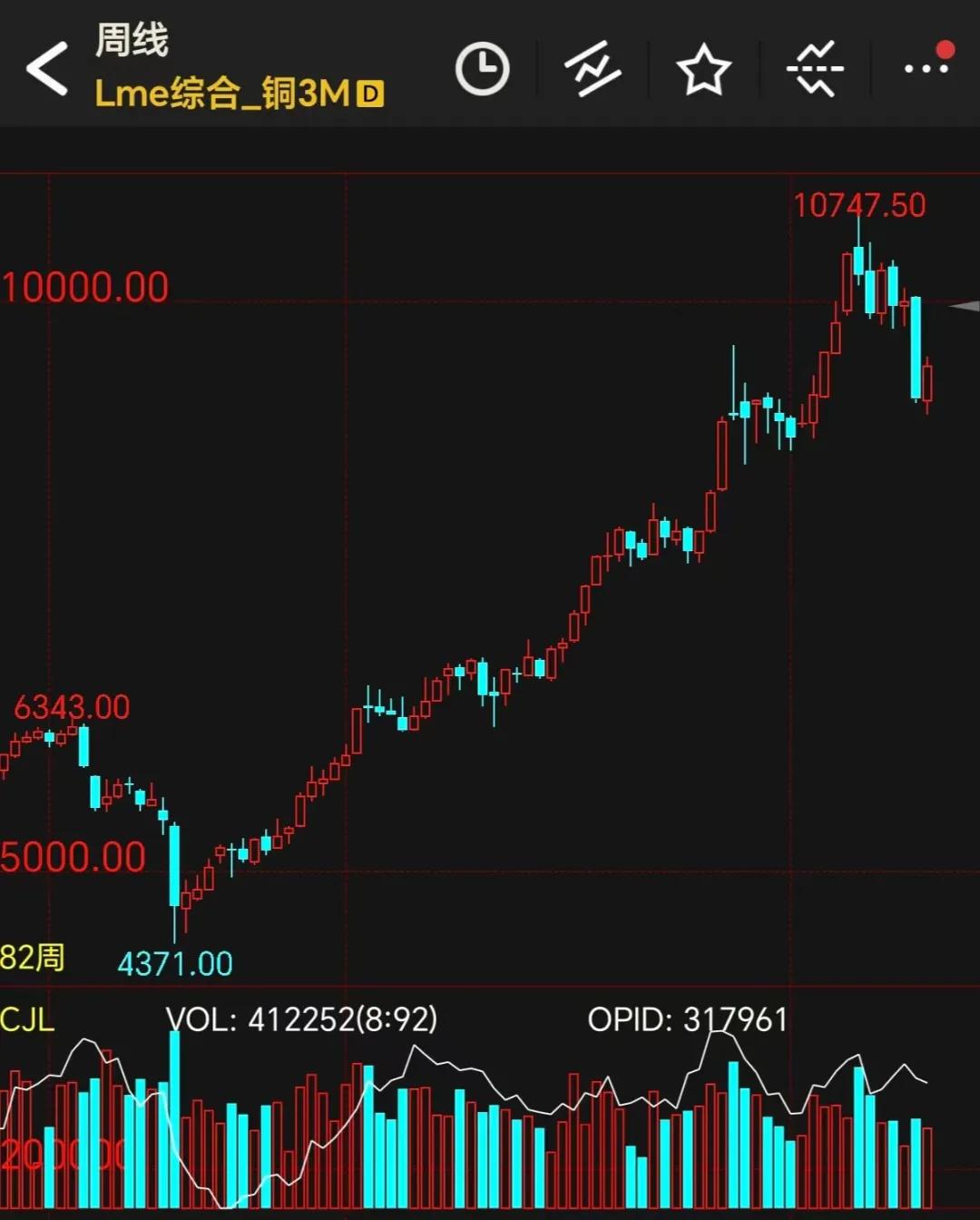Open the clock period selector icon
This screenshot has height=1220, width=980.
pos(482,69)
